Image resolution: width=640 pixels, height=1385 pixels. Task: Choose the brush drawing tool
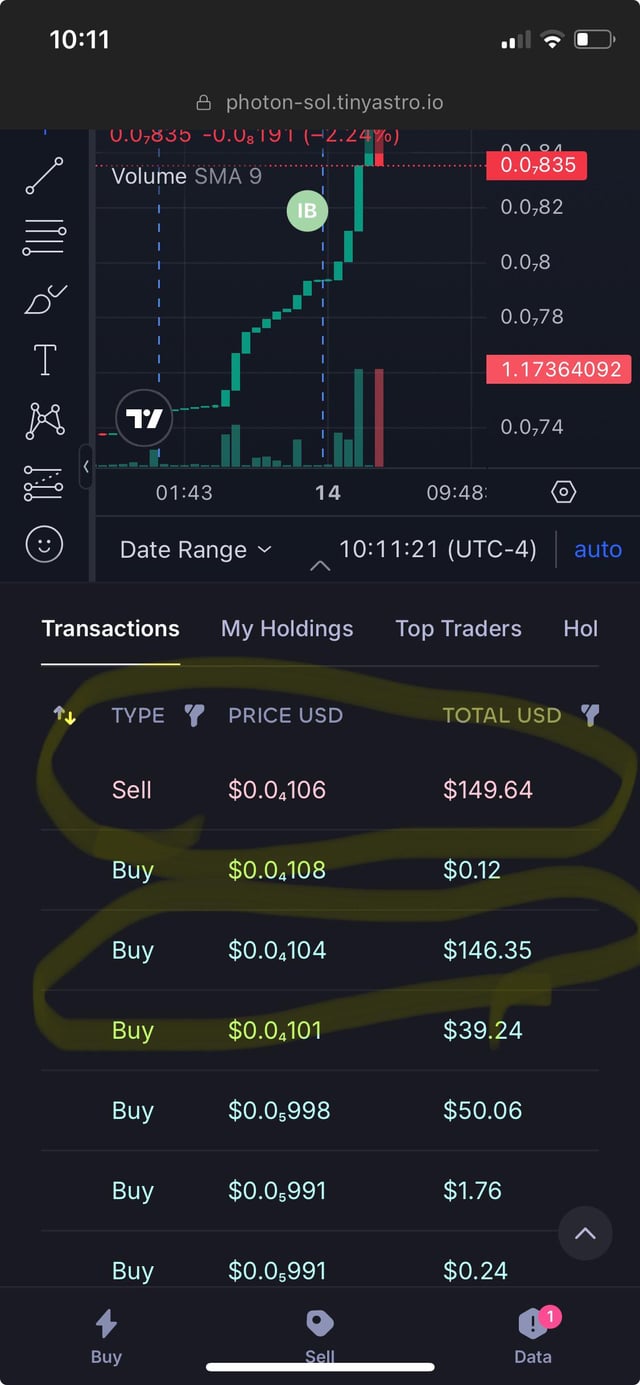(x=44, y=298)
